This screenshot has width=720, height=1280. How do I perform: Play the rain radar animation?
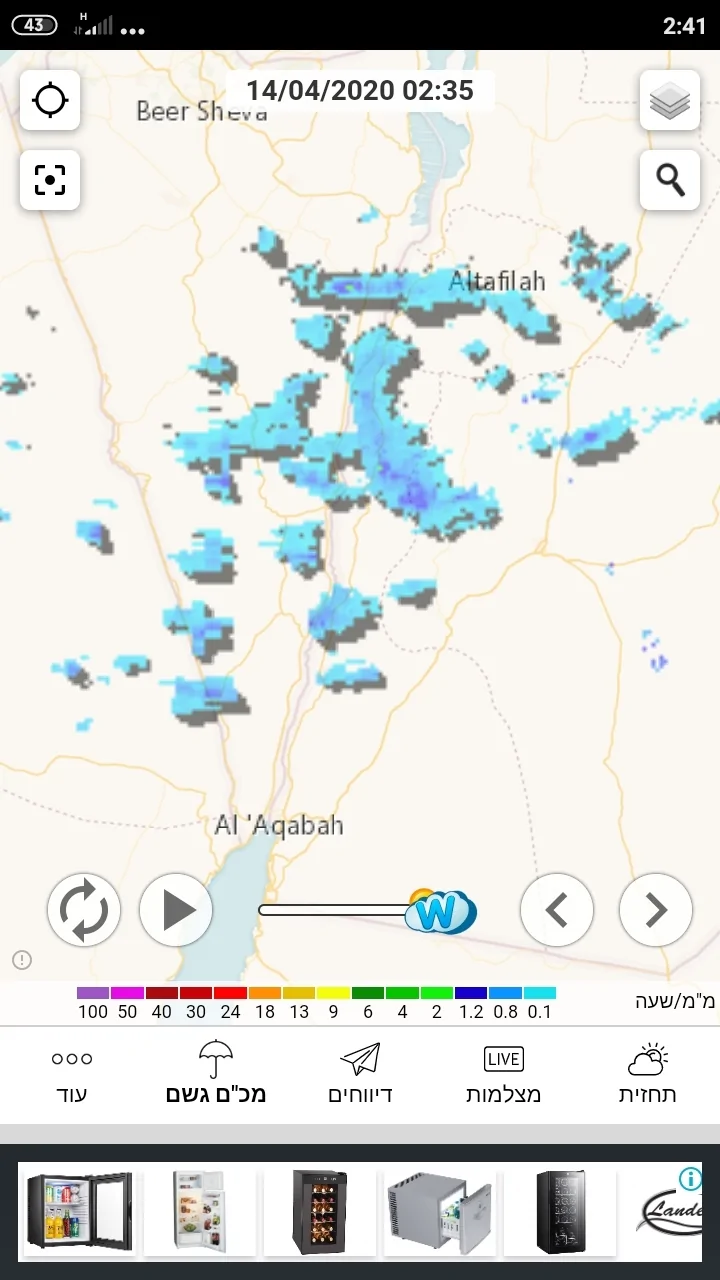pyautogui.click(x=176, y=910)
